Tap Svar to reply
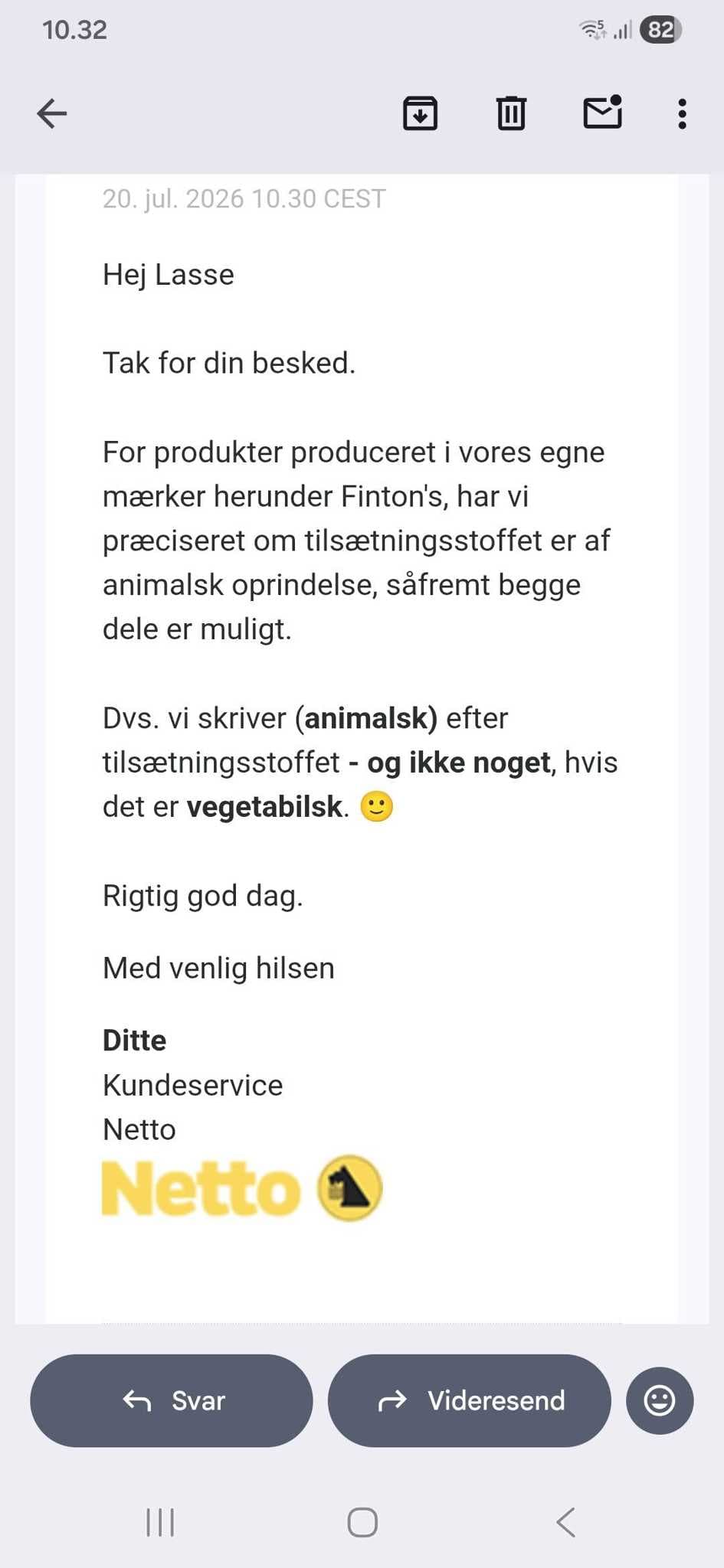Viewport: 724px width, 1568px height. click(x=172, y=1400)
